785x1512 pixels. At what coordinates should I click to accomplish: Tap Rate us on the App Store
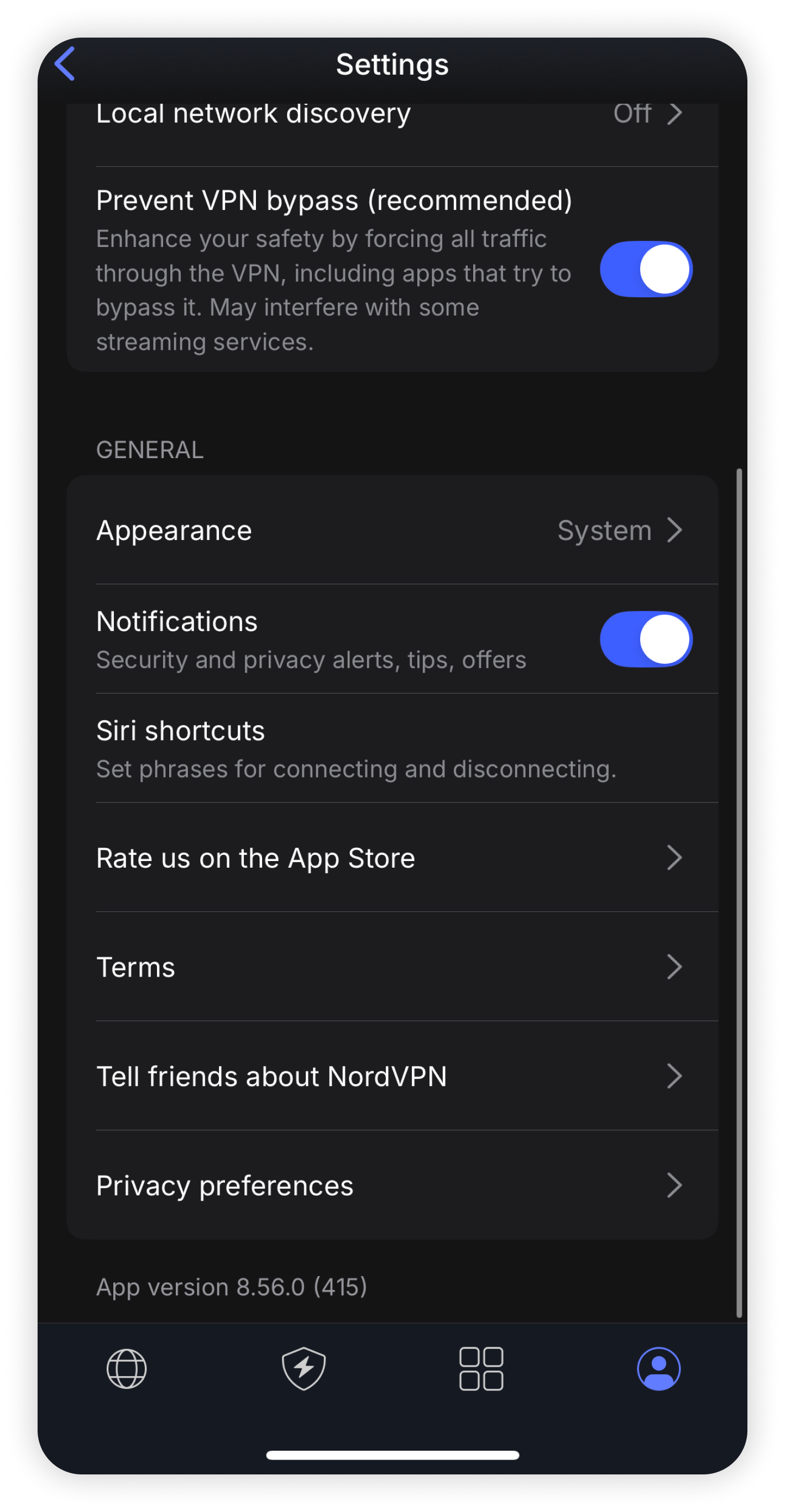point(391,858)
